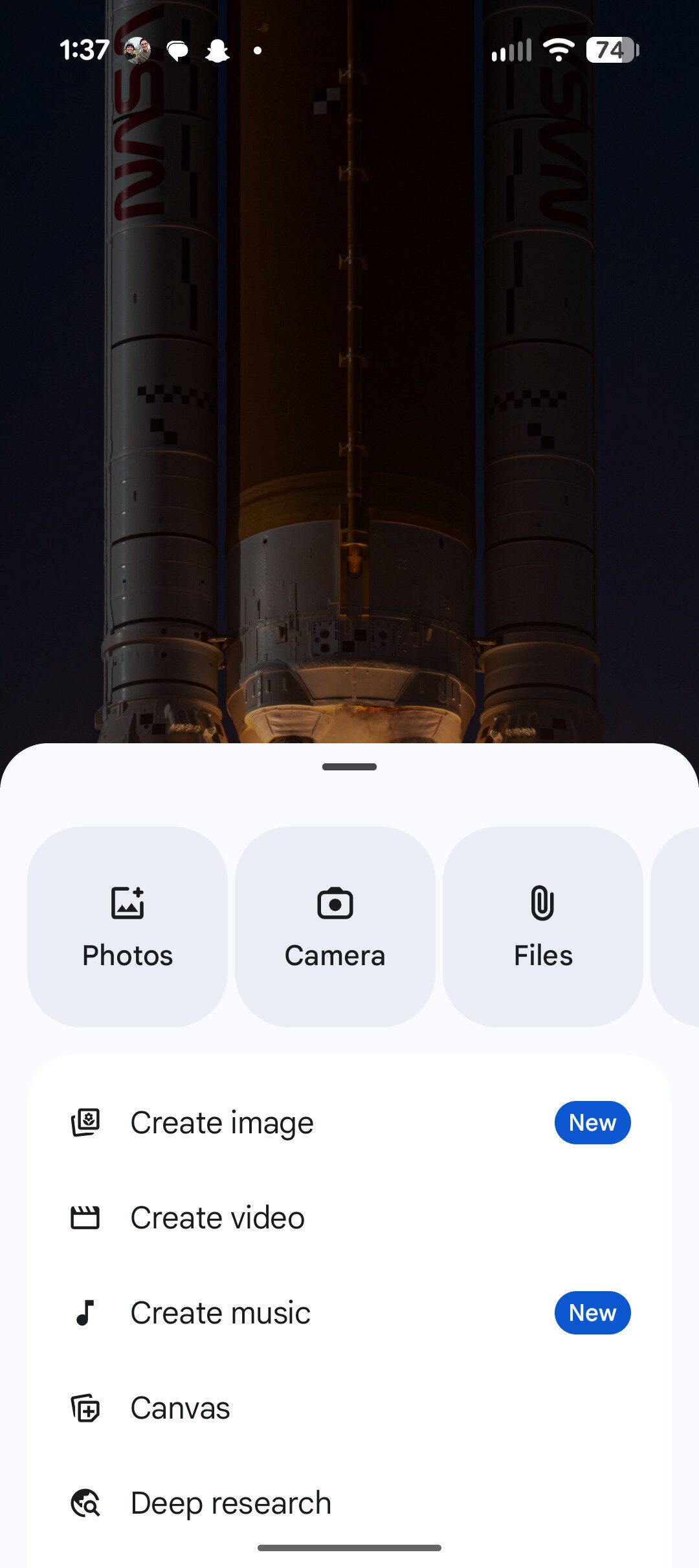Screen dimensions: 699x1568
Task: Tap the Wi-Fi indicator in the status bar
Action: tap(556, 49)
